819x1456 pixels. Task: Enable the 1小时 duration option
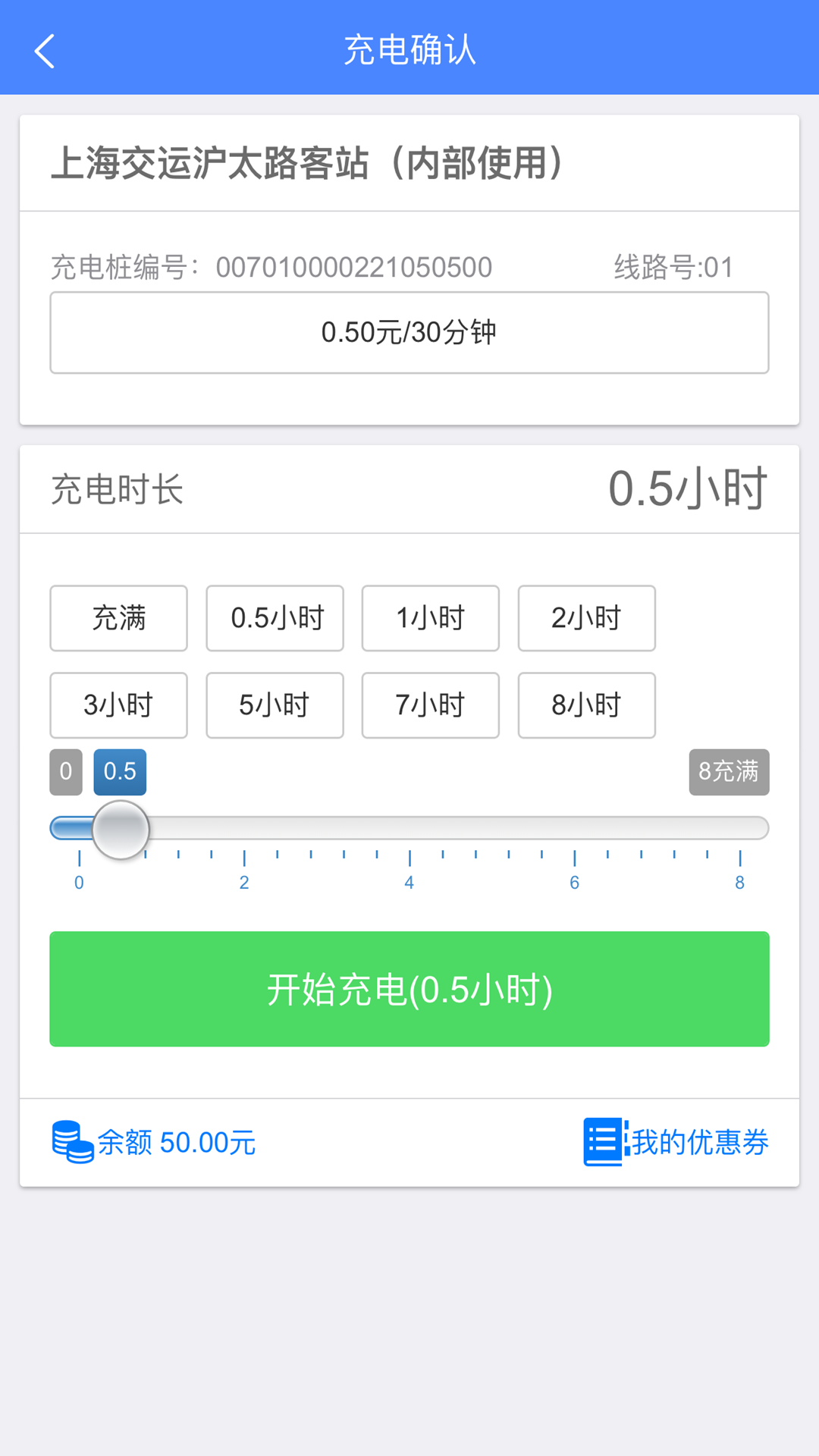[430, 619]
